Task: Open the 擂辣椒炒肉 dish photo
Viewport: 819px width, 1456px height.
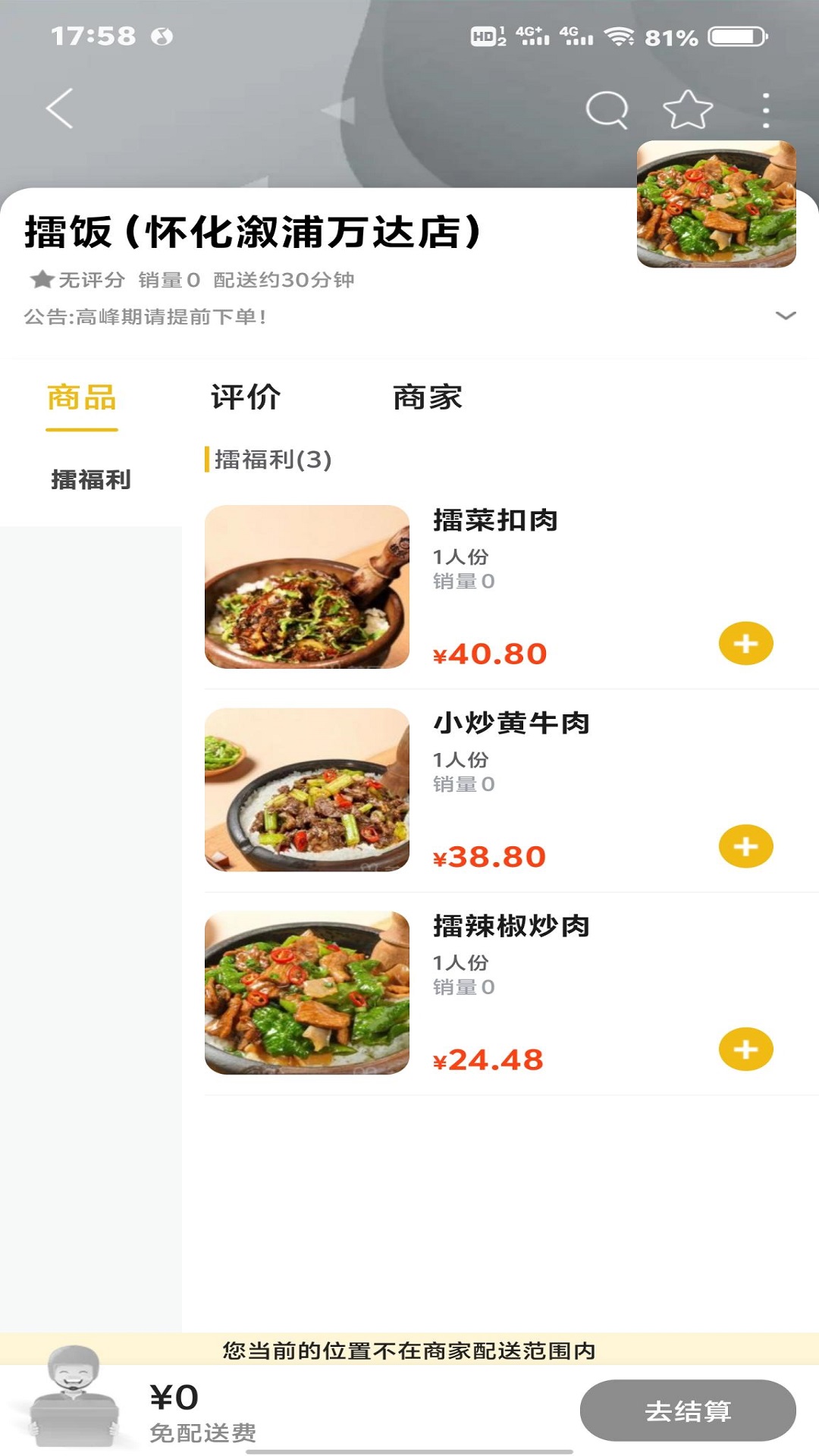Action: pos(307,993)
